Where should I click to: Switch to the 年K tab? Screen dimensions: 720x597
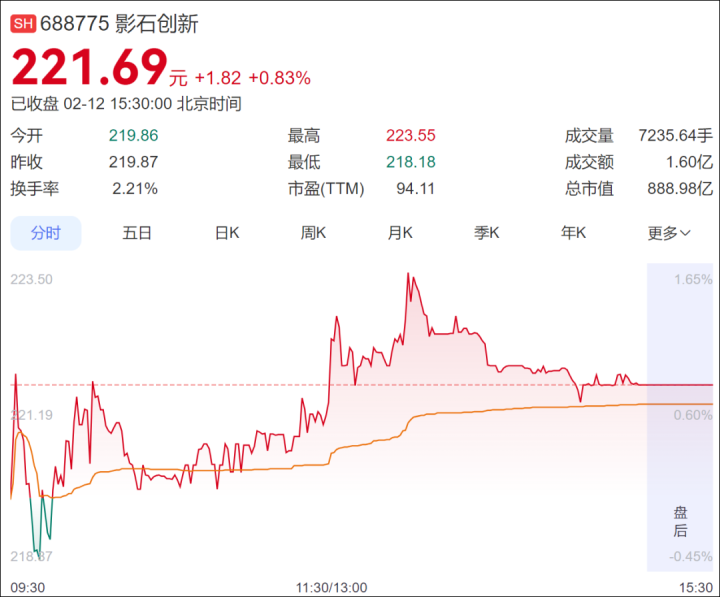tap(573, 233)
